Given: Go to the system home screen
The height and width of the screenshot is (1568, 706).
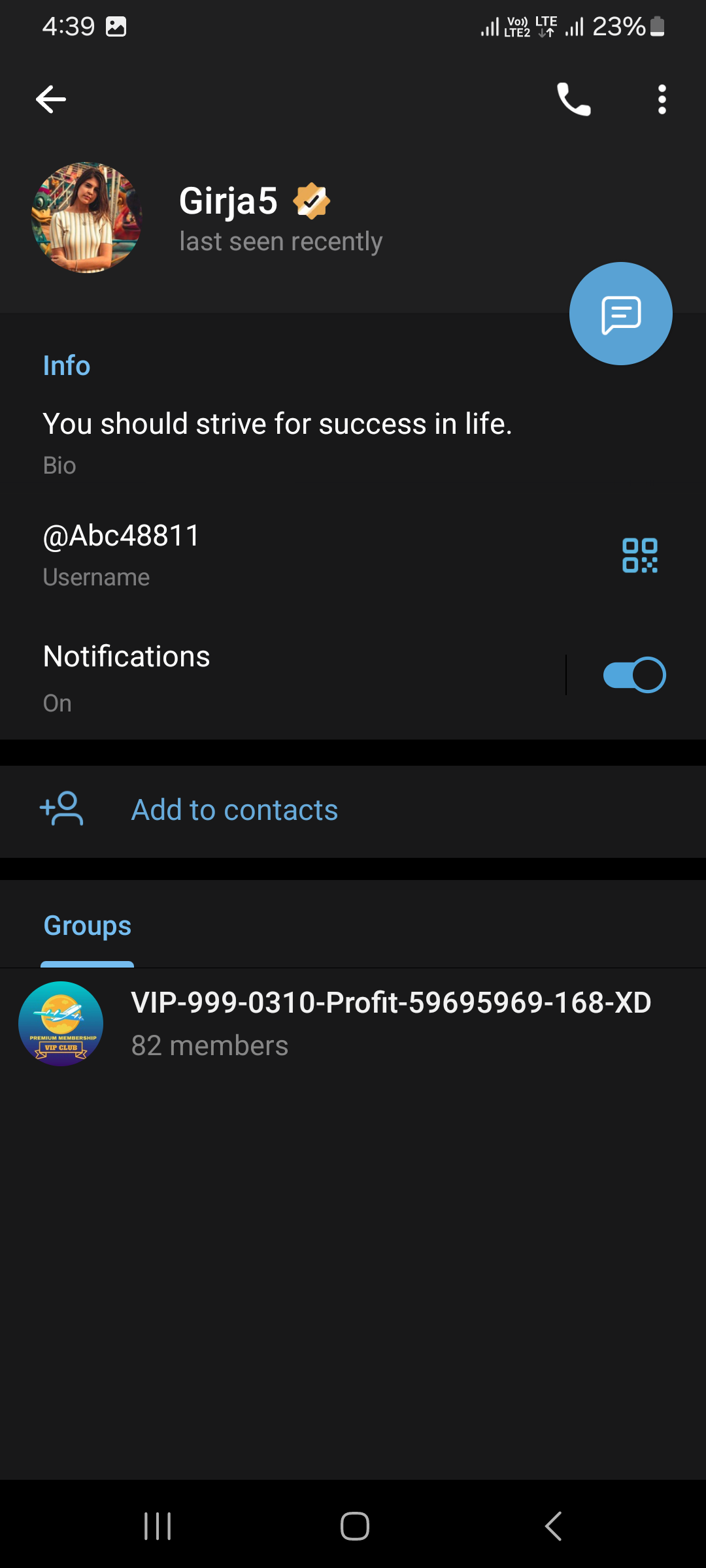Looking at the screenshot, I should 354,1526.
